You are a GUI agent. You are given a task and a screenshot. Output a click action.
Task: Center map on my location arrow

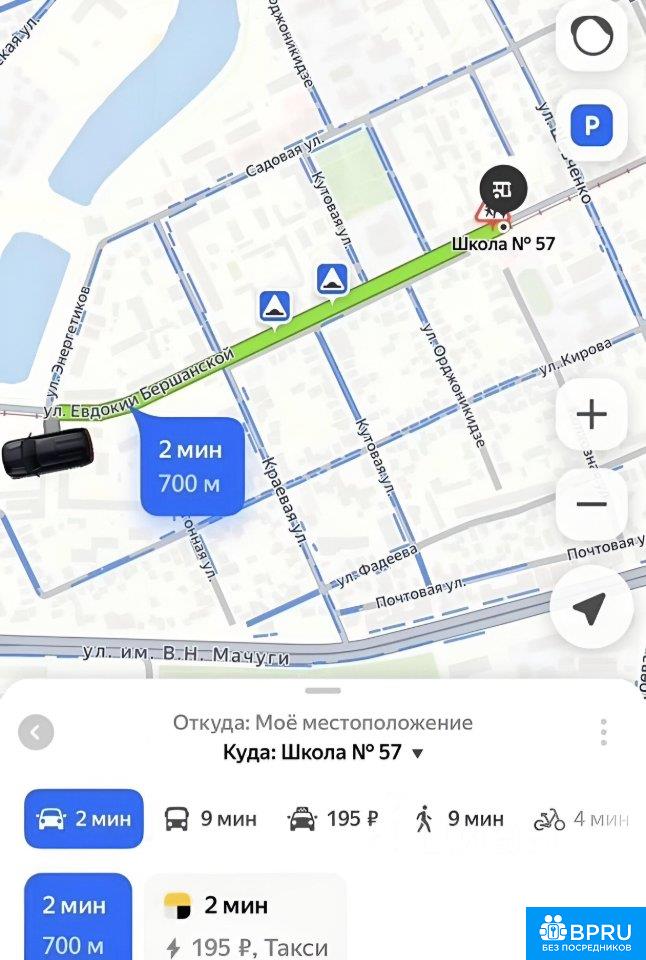(592, 607)
